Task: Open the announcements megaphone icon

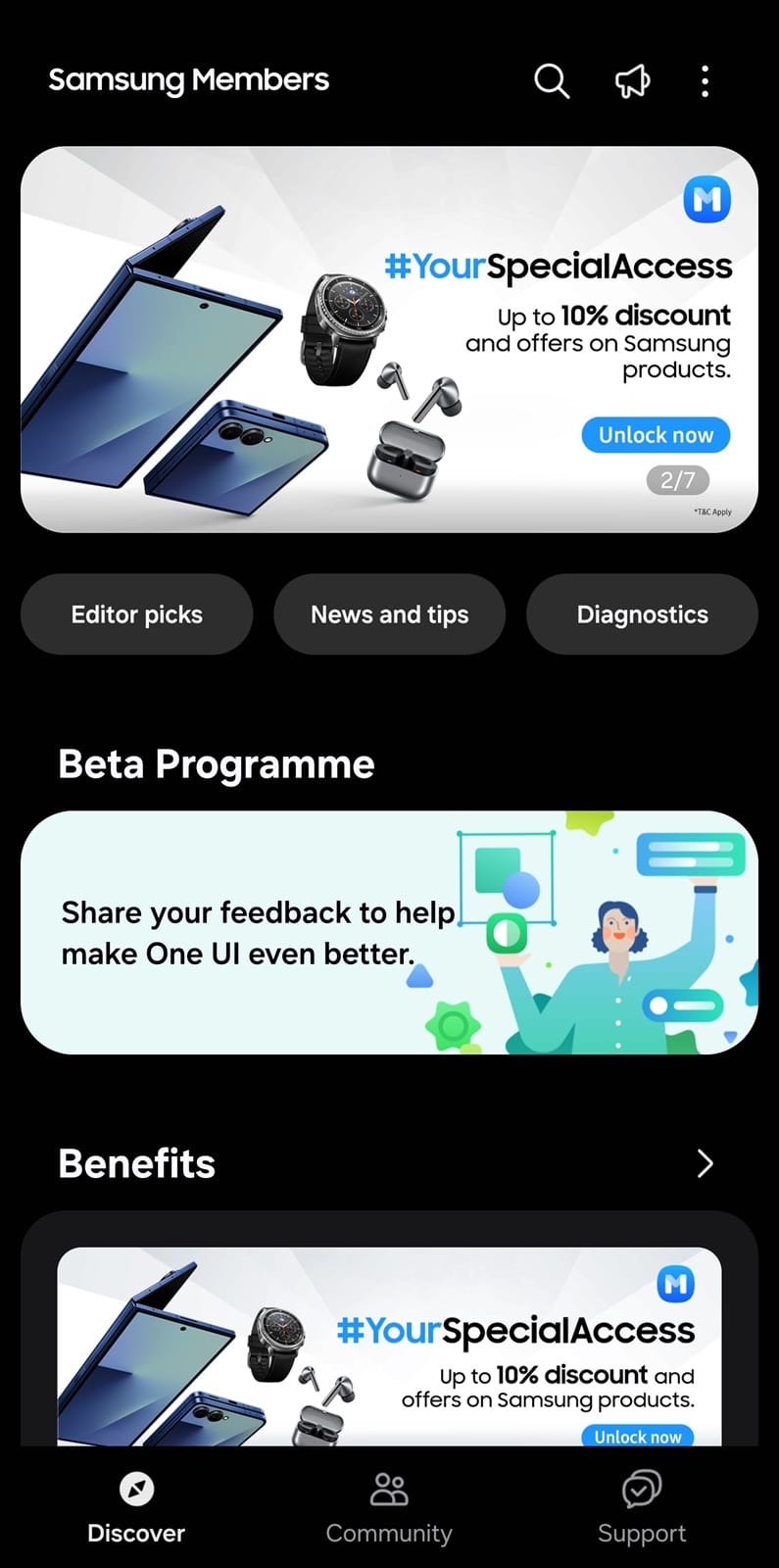Action: [x=632, y=81]
